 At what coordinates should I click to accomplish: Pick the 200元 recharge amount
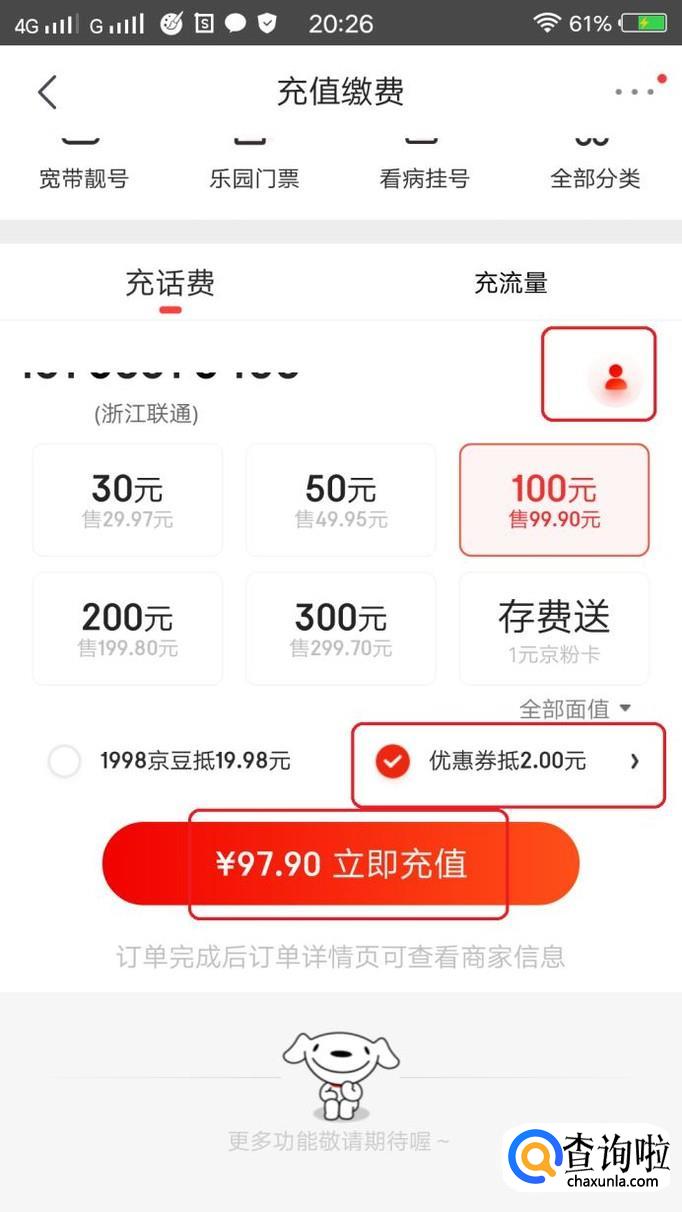point(127,628)
